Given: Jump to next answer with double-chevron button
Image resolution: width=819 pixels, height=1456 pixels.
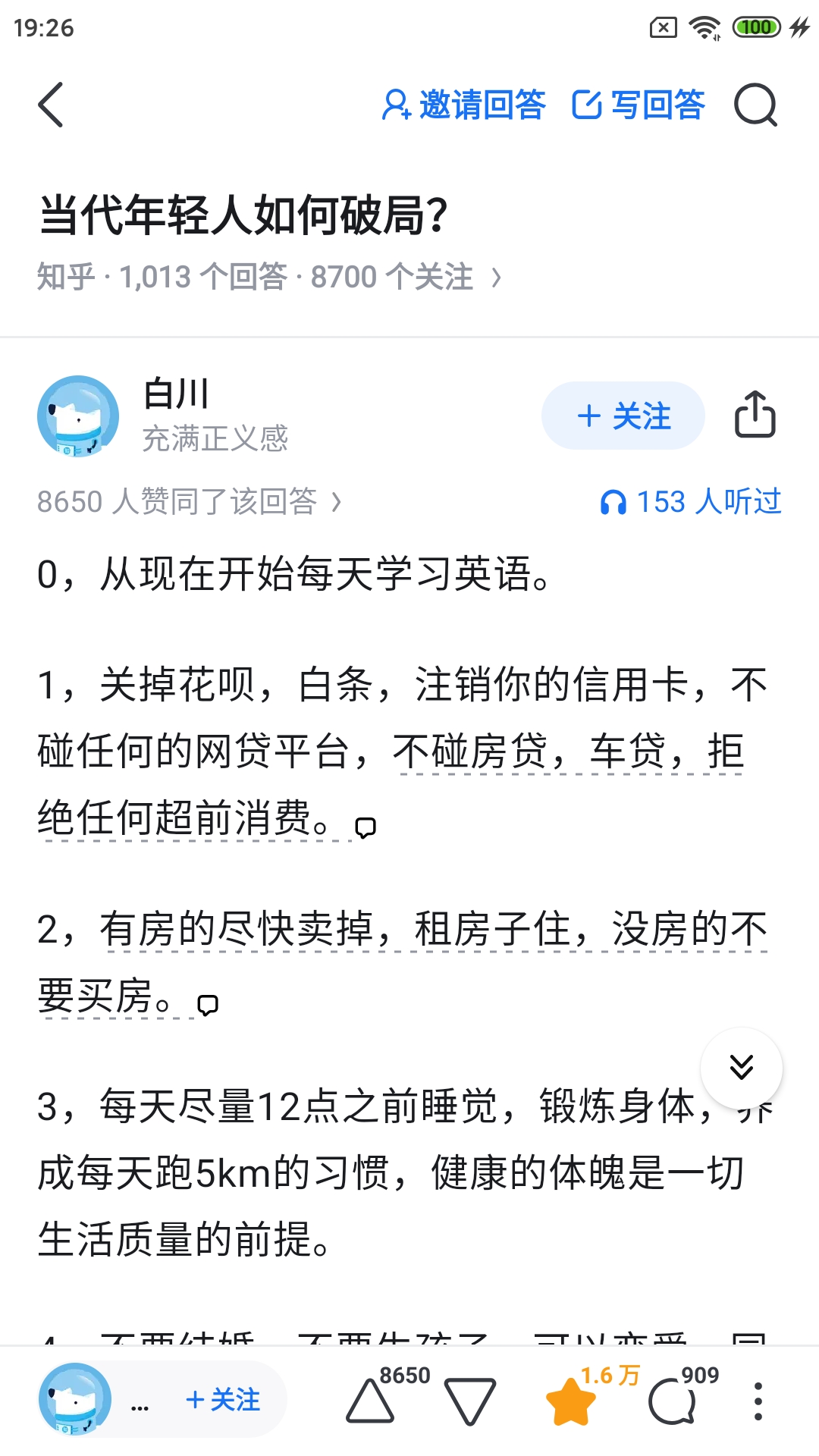Looking at the screenshot, I should [741, 1067].
